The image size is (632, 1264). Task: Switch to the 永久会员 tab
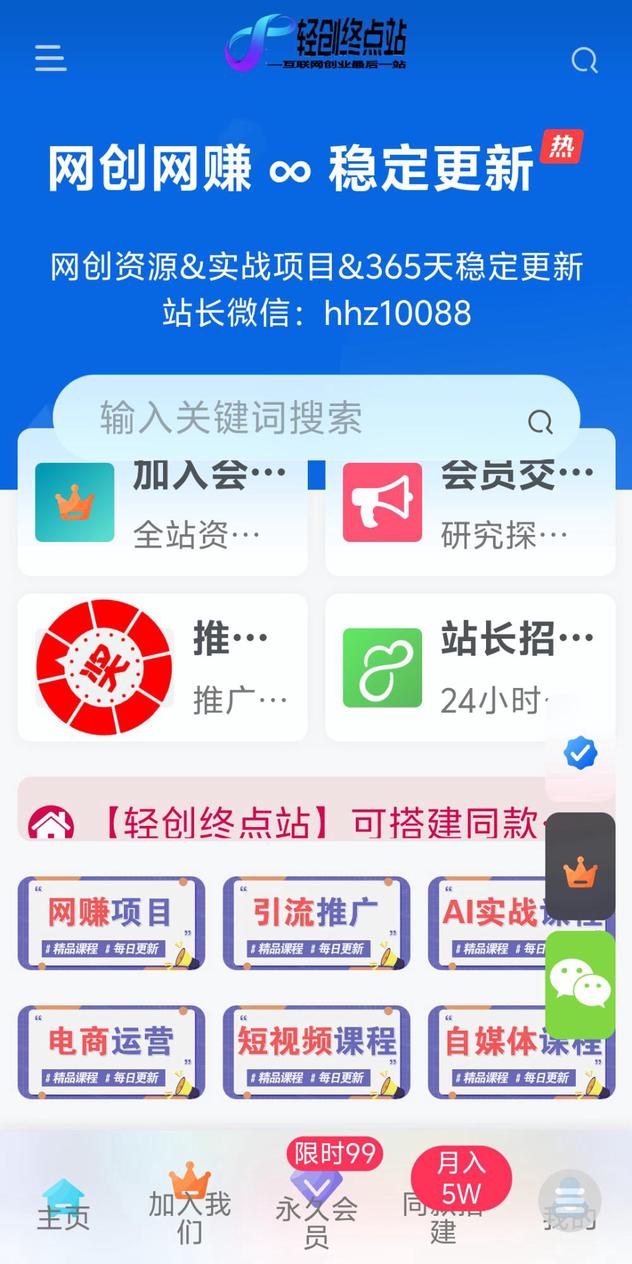pos(316,1210)
